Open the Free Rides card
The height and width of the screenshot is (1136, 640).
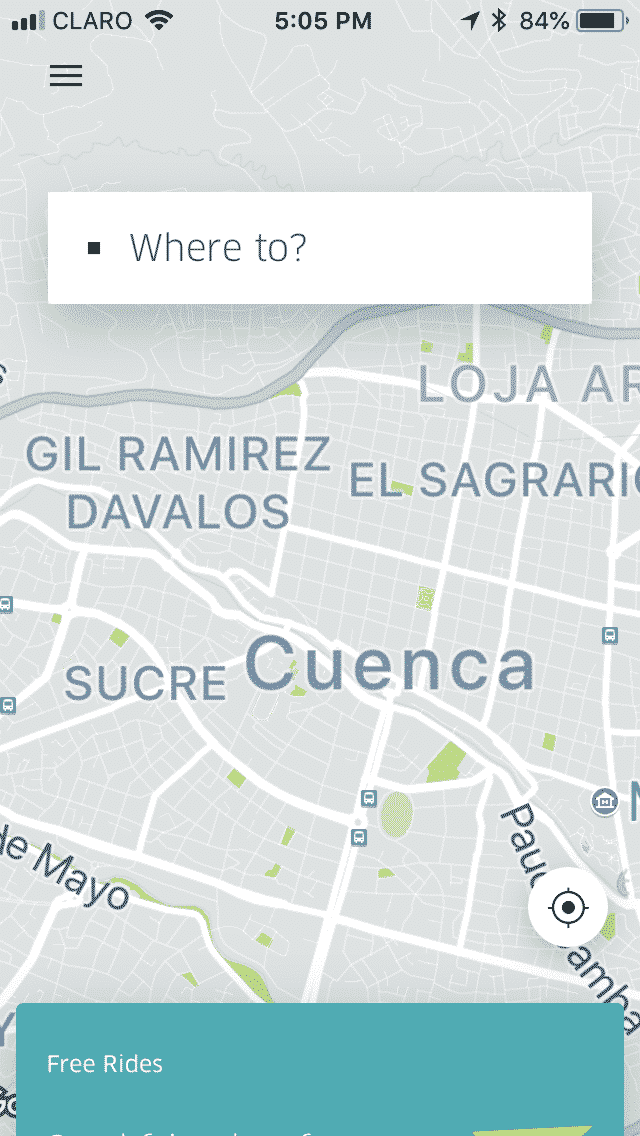click(x=320, y=1069)
